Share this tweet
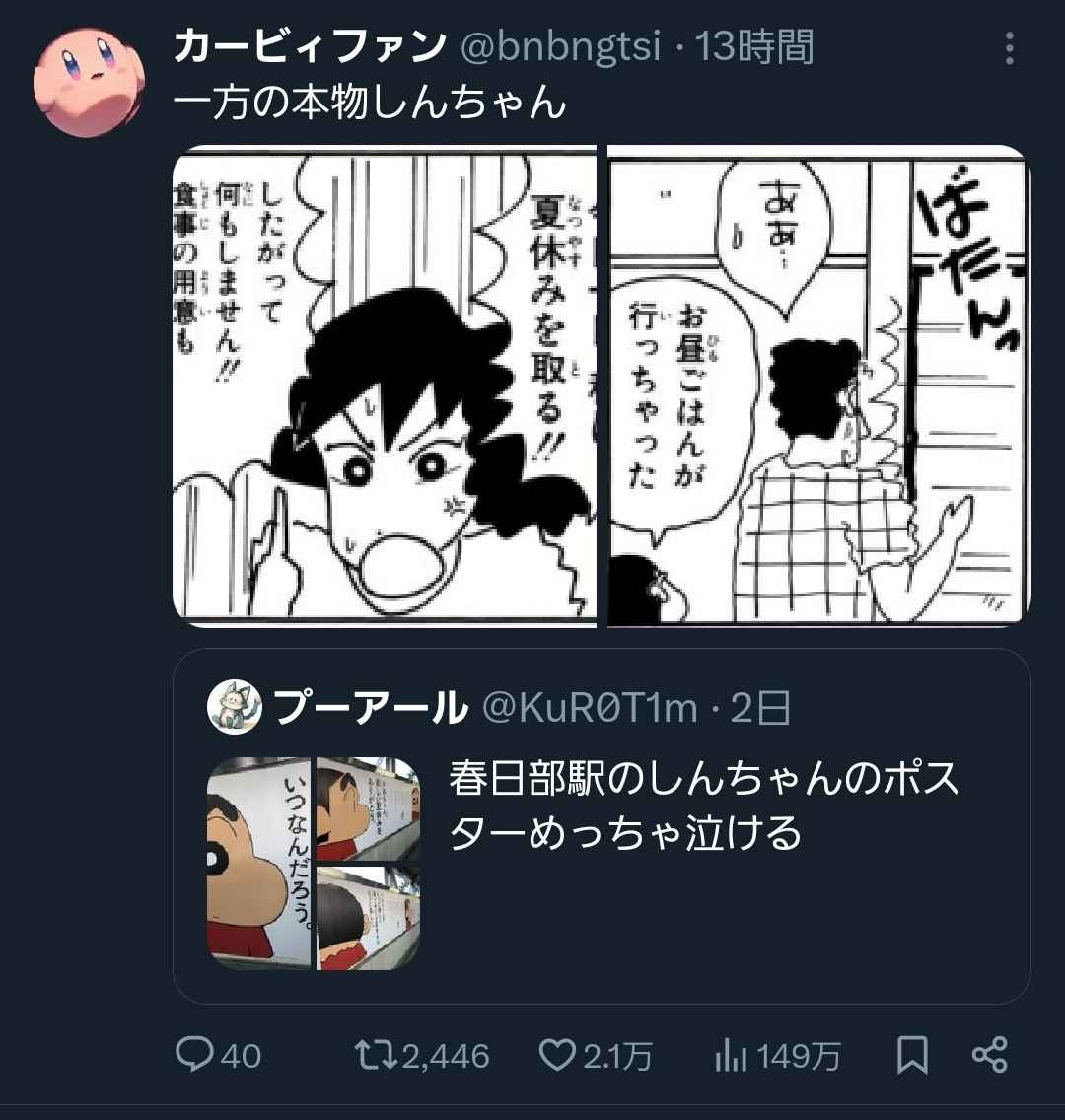Image resolution: width=1065 pixels, height=1120 pixels. 989,1057
